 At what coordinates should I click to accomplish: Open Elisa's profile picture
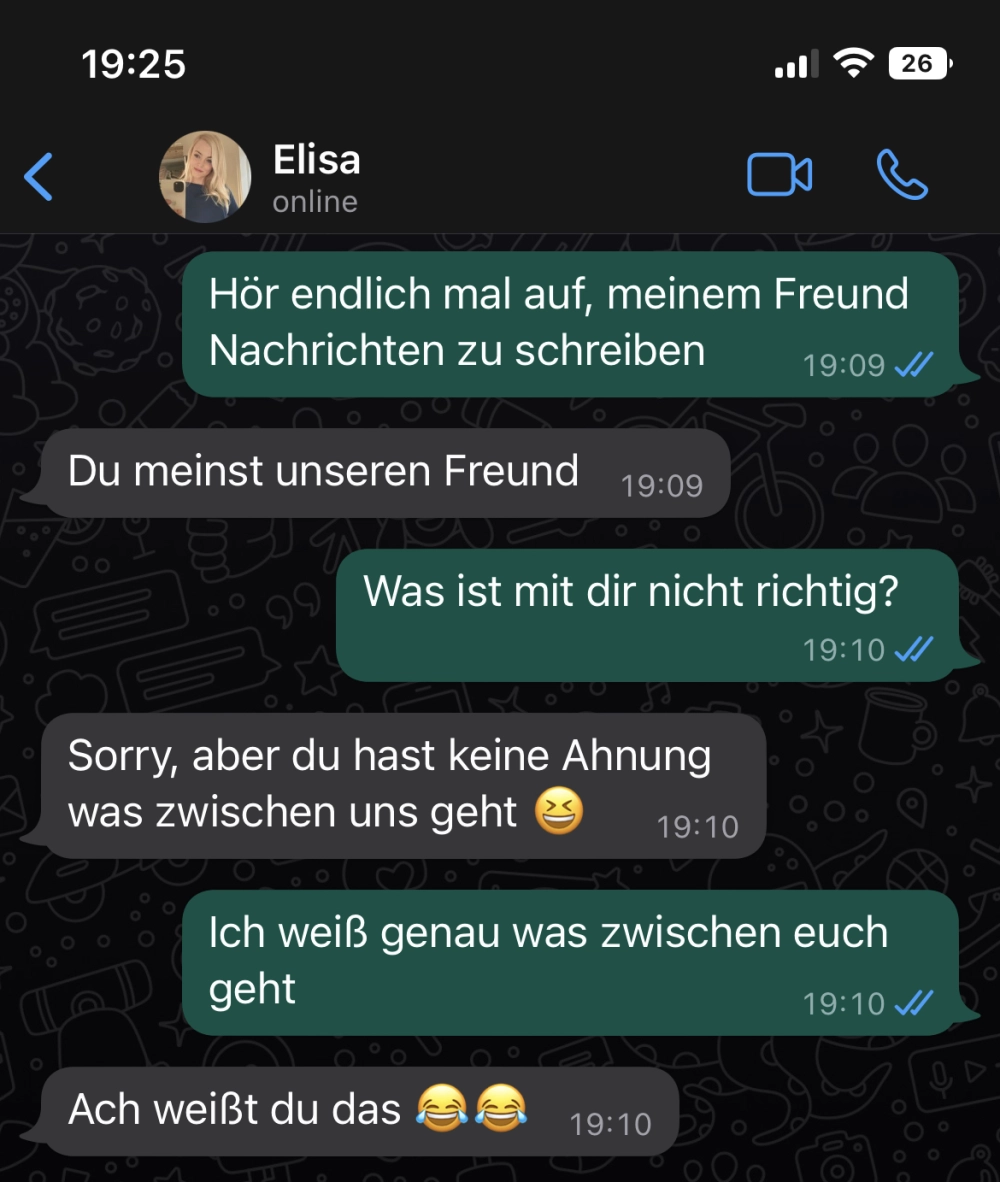click(x=205, y=176)
